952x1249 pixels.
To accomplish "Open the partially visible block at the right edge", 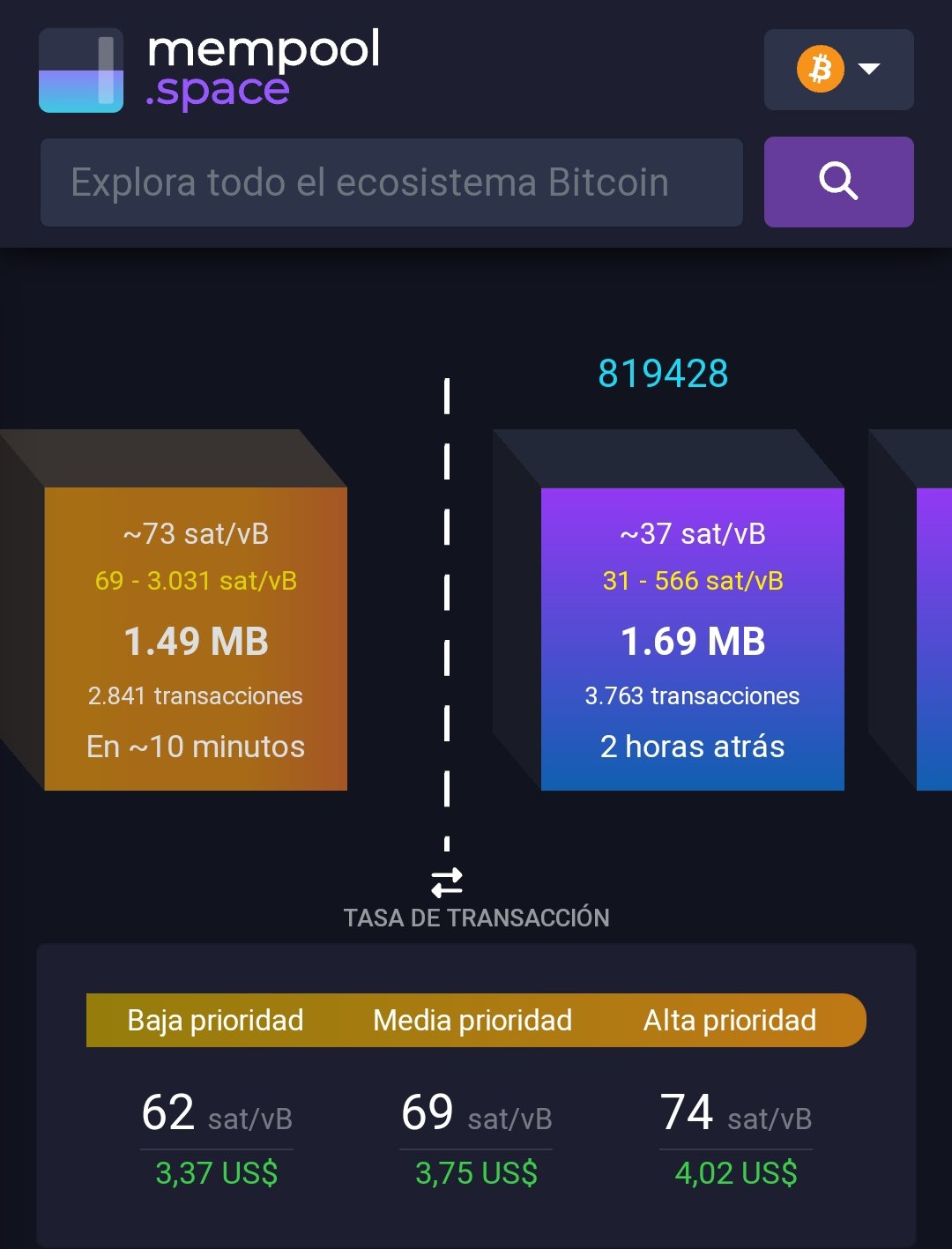I will [933, 639].
